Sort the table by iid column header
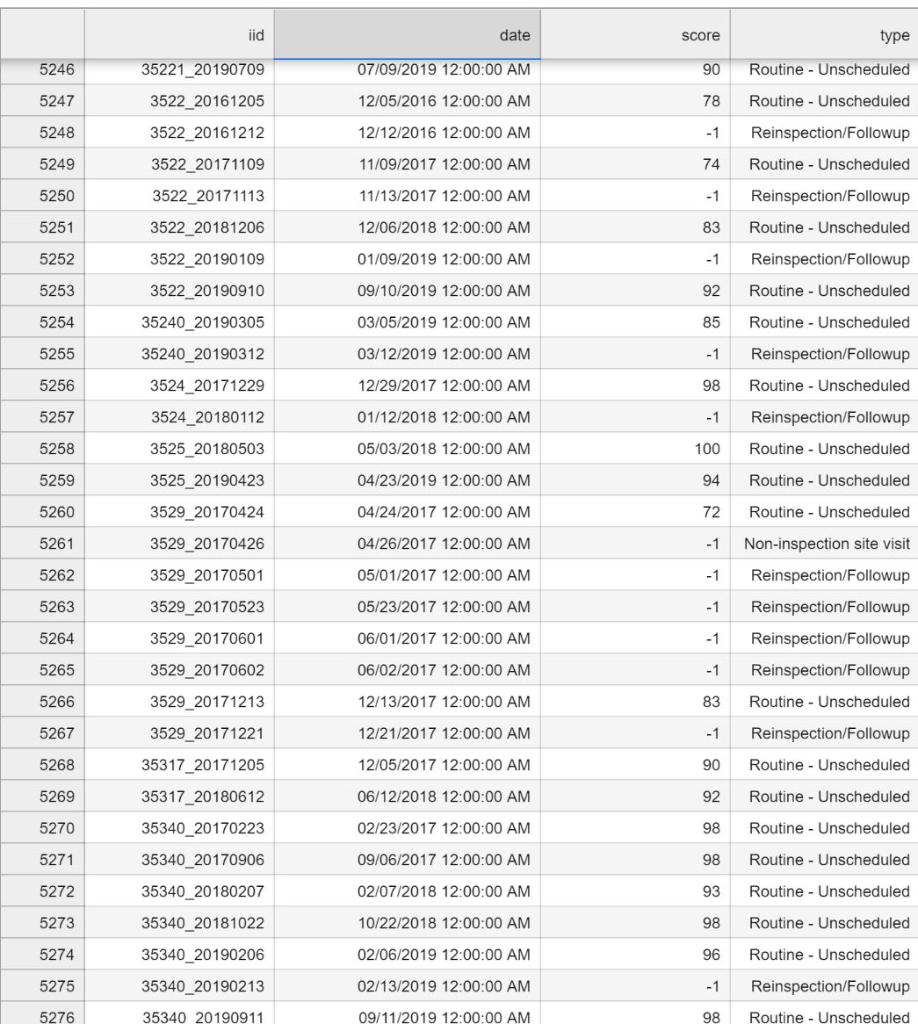 pyautogui.click(x=180, y=34)
